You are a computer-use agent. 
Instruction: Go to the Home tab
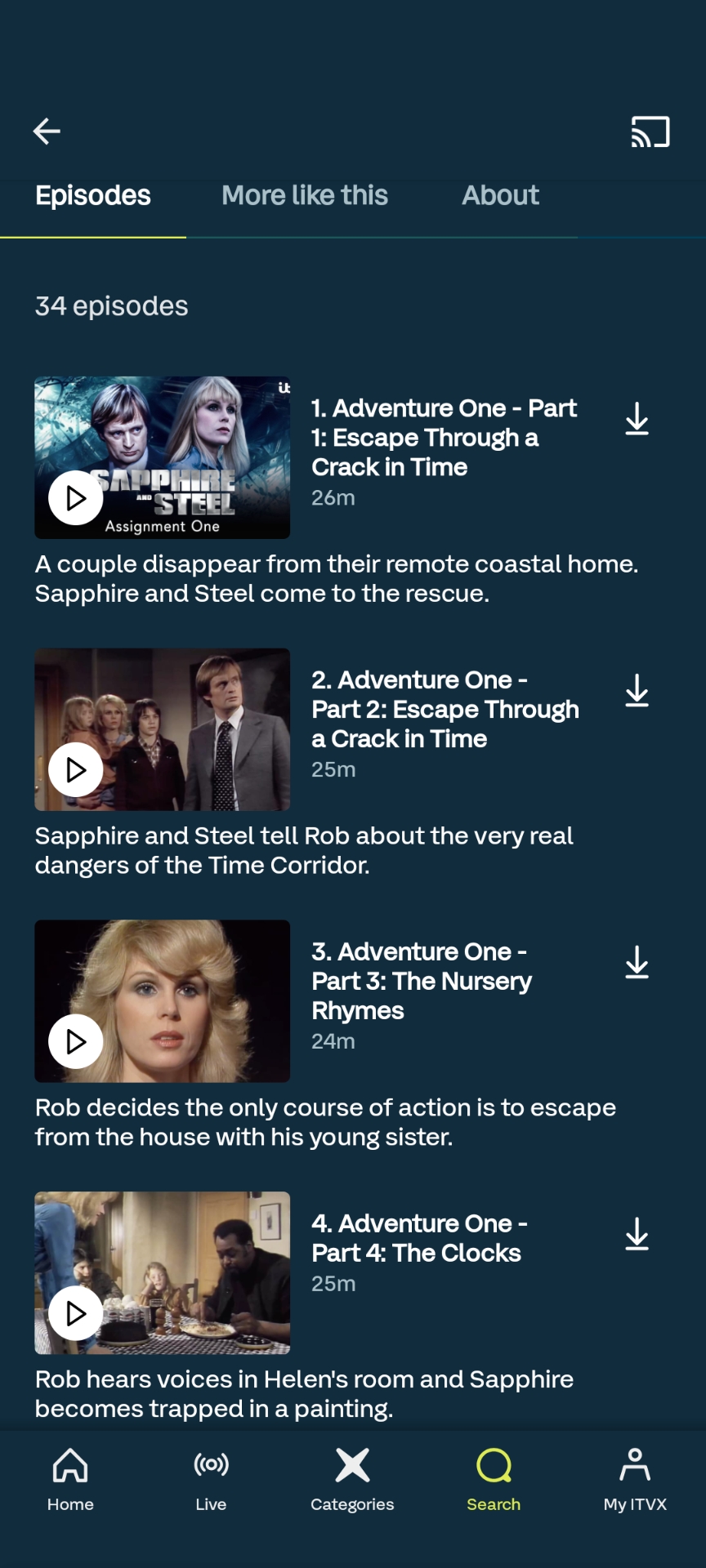click(x=70, y=1478)
